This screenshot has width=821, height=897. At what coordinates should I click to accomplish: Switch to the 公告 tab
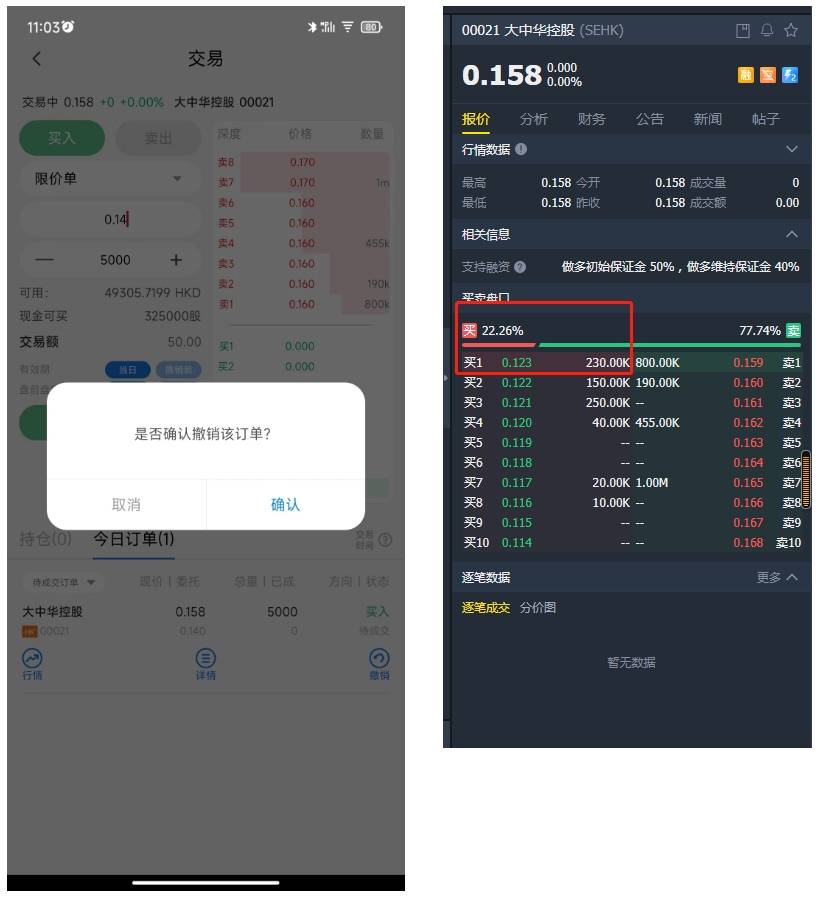(650, 119)
